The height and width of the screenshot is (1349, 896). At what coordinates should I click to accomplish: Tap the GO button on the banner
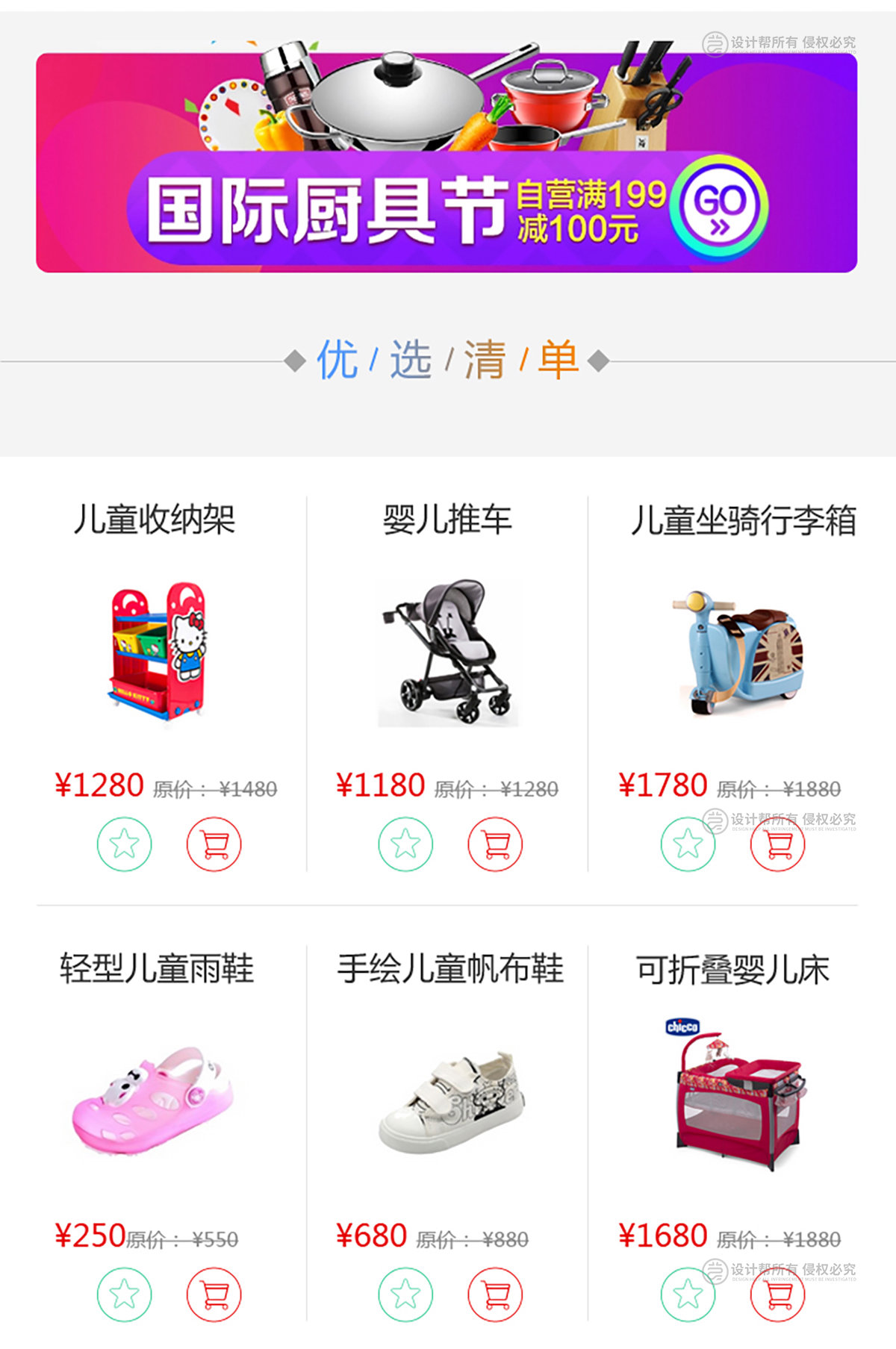point(718,206)
